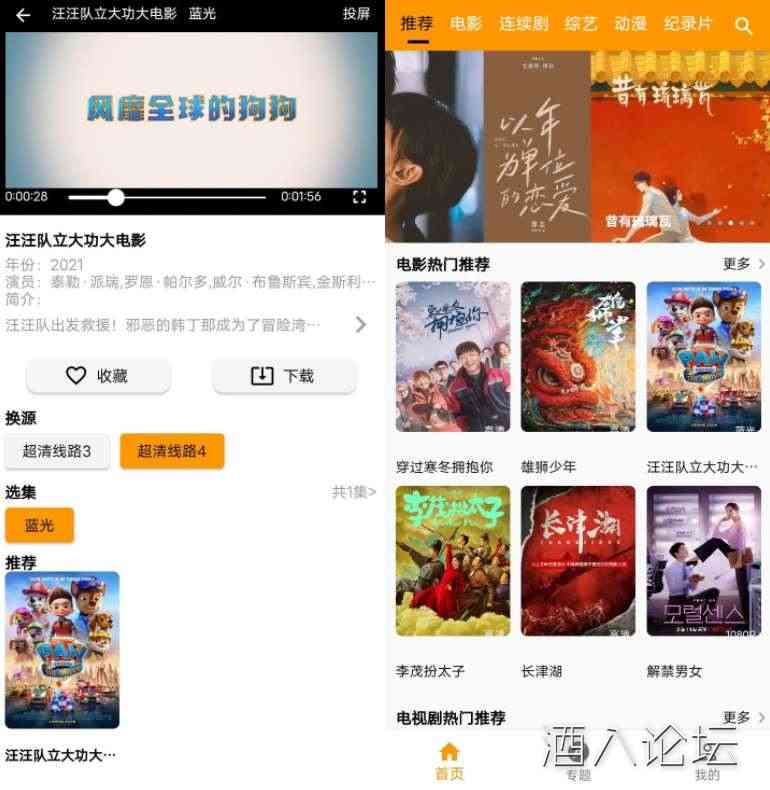Go to the 首页 bottom tab

(449, 761)
